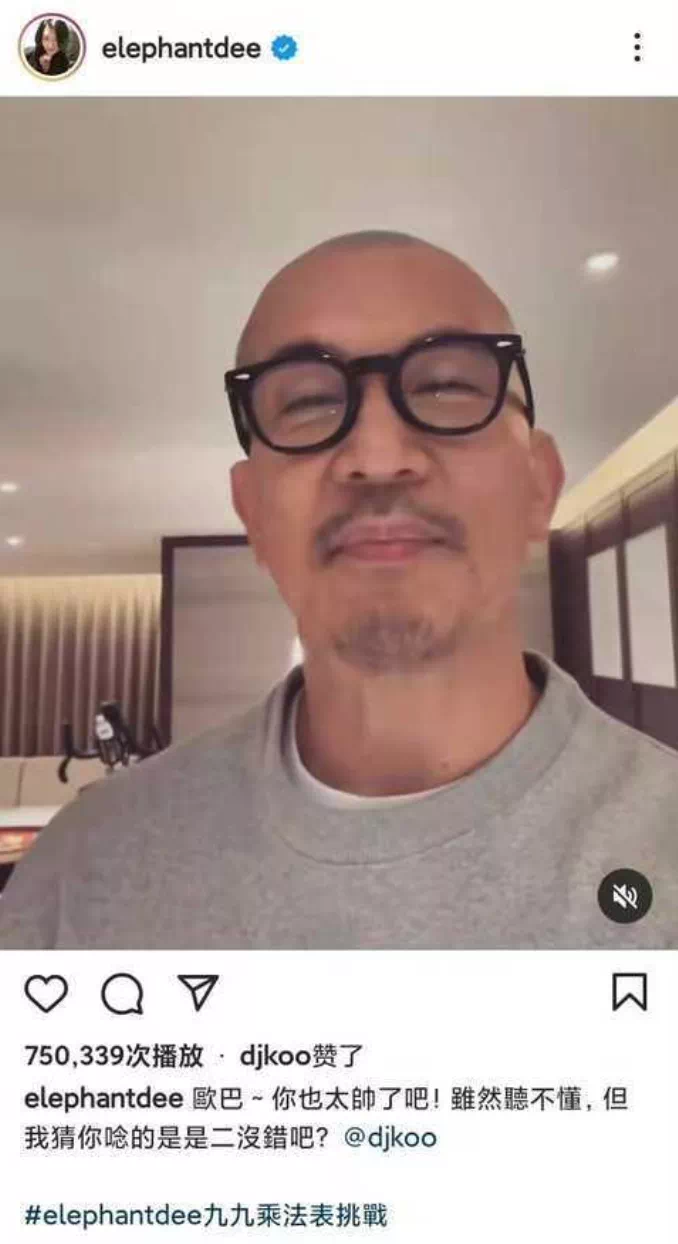The height and width of the screenshot is (1244, 678).
Task: Open djkoo from the liked-by line
Action: click(x=274, y=1056)
